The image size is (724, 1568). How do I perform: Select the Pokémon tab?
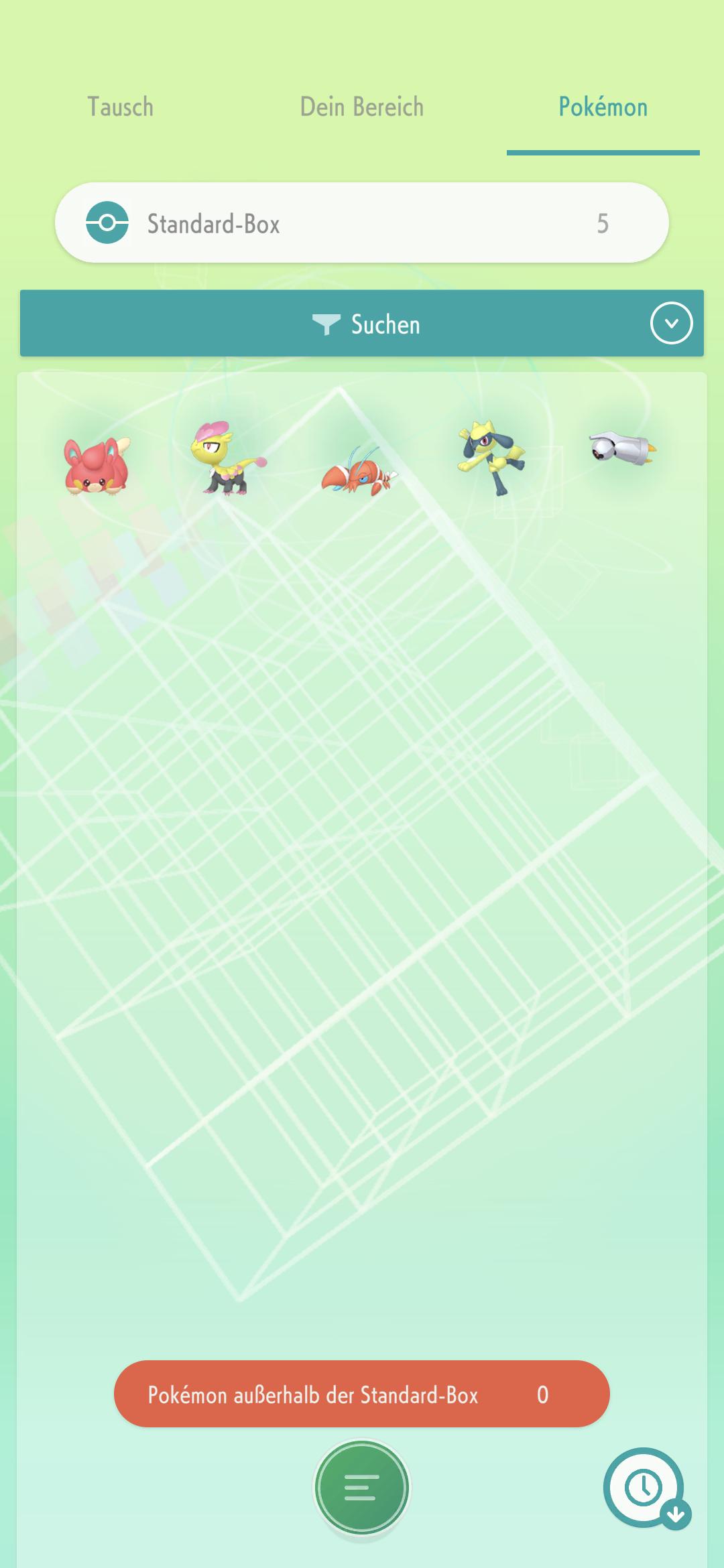(603, 107)
